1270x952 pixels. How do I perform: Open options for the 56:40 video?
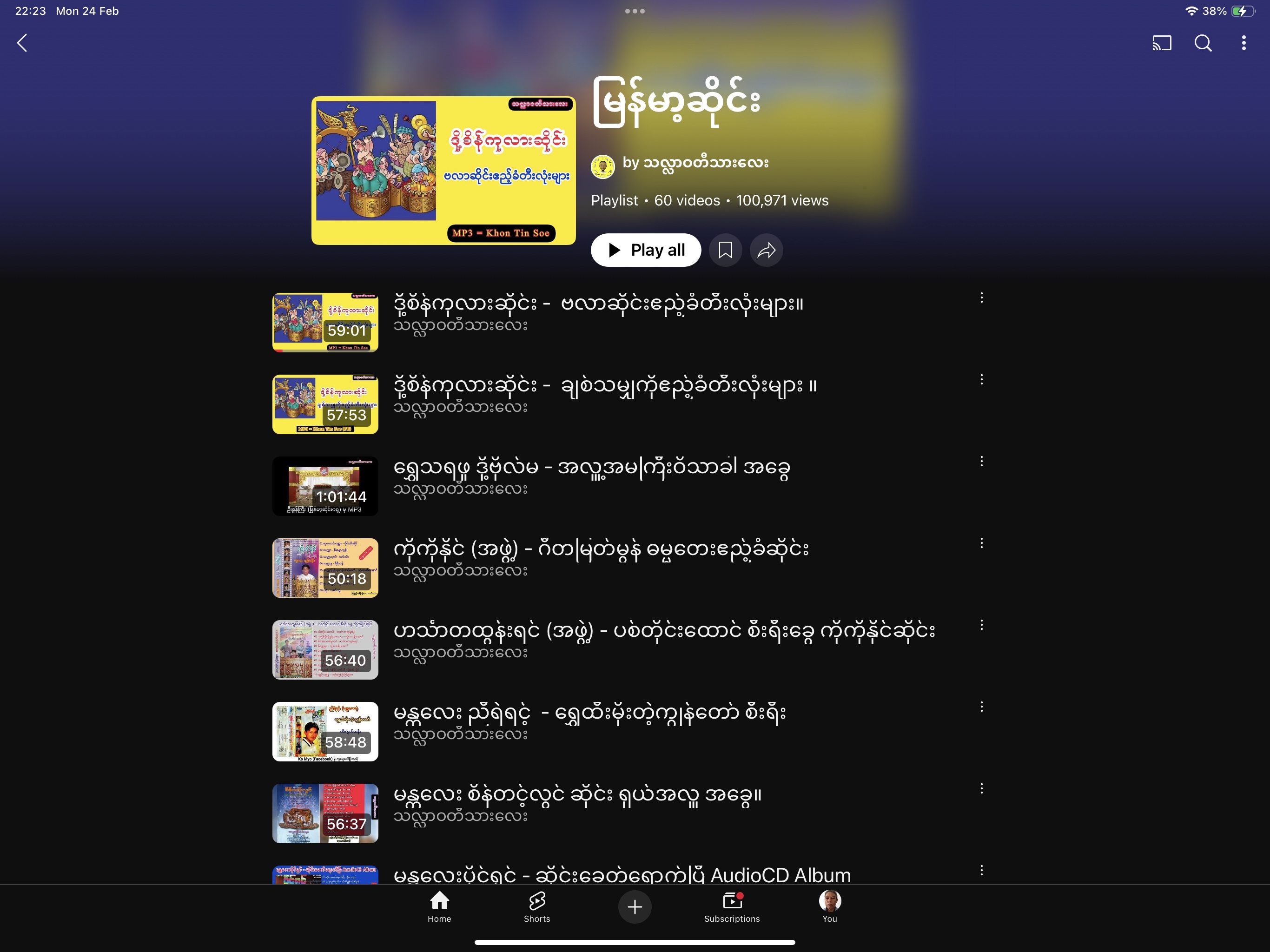point(982,625)
